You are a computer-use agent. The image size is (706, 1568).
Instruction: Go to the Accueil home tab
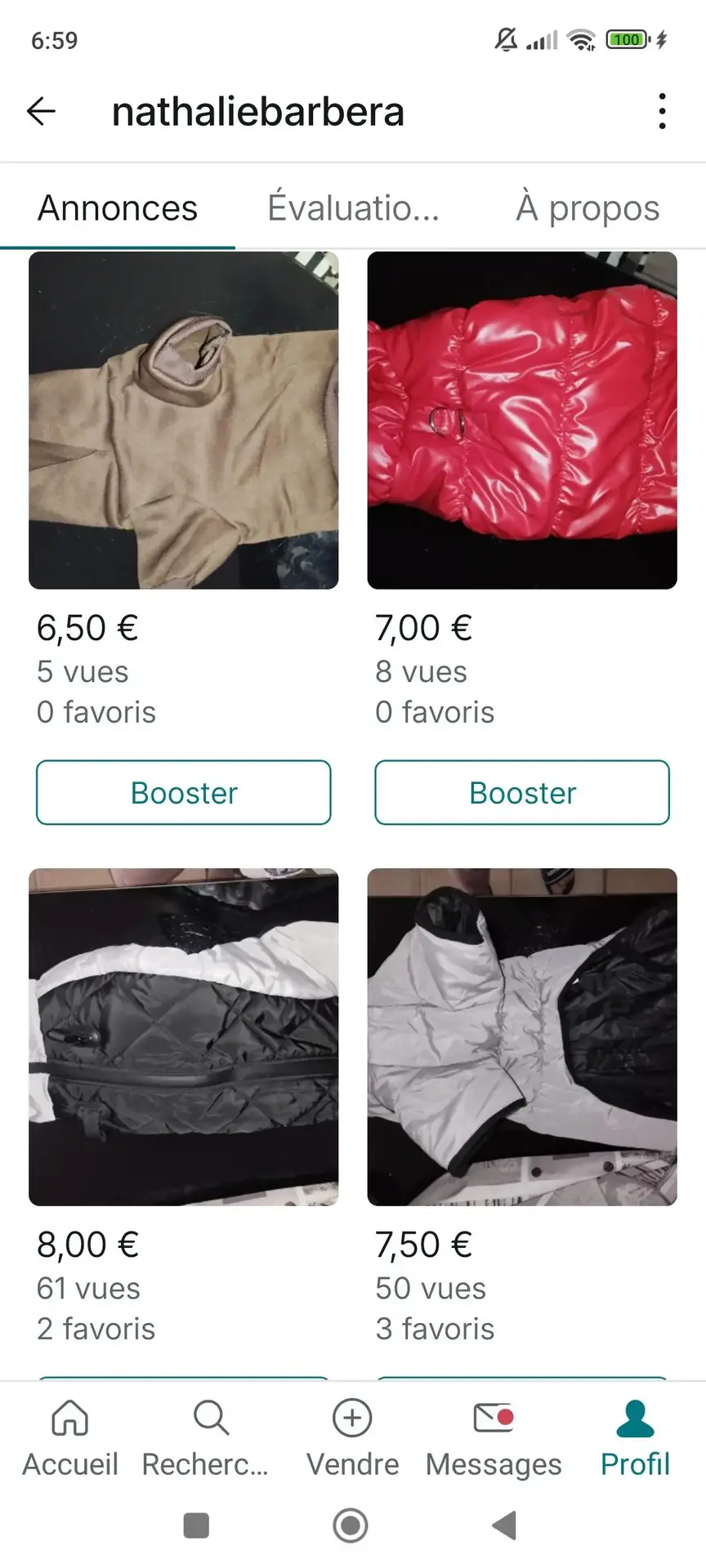[70, 1439]
